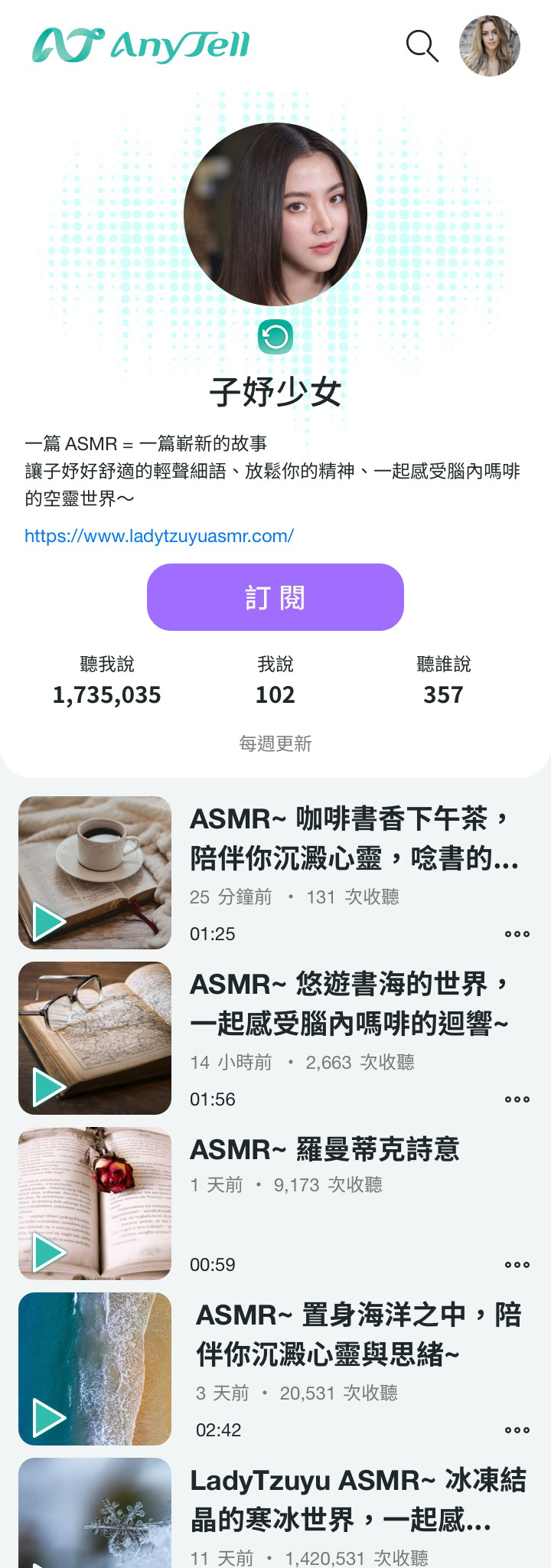Play the 悠遊書海的世界 ASMR episode

pos(49,1086)
